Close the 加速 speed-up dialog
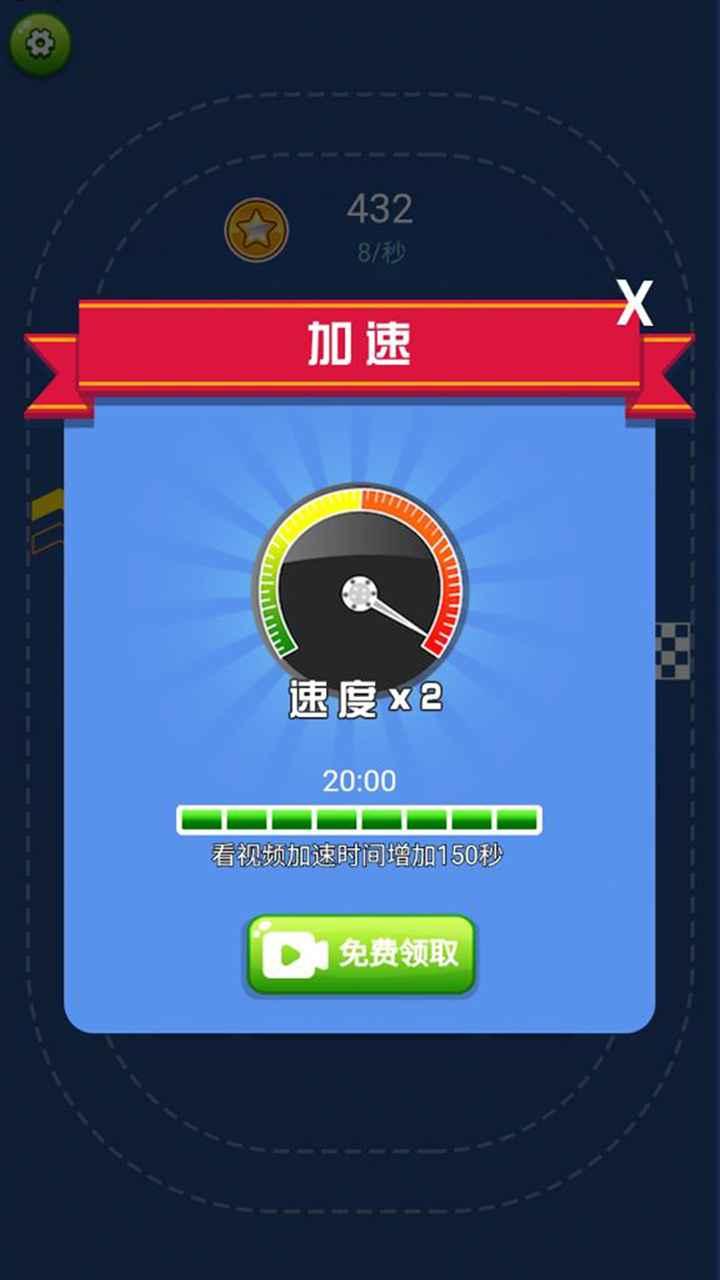 point(635,304)
